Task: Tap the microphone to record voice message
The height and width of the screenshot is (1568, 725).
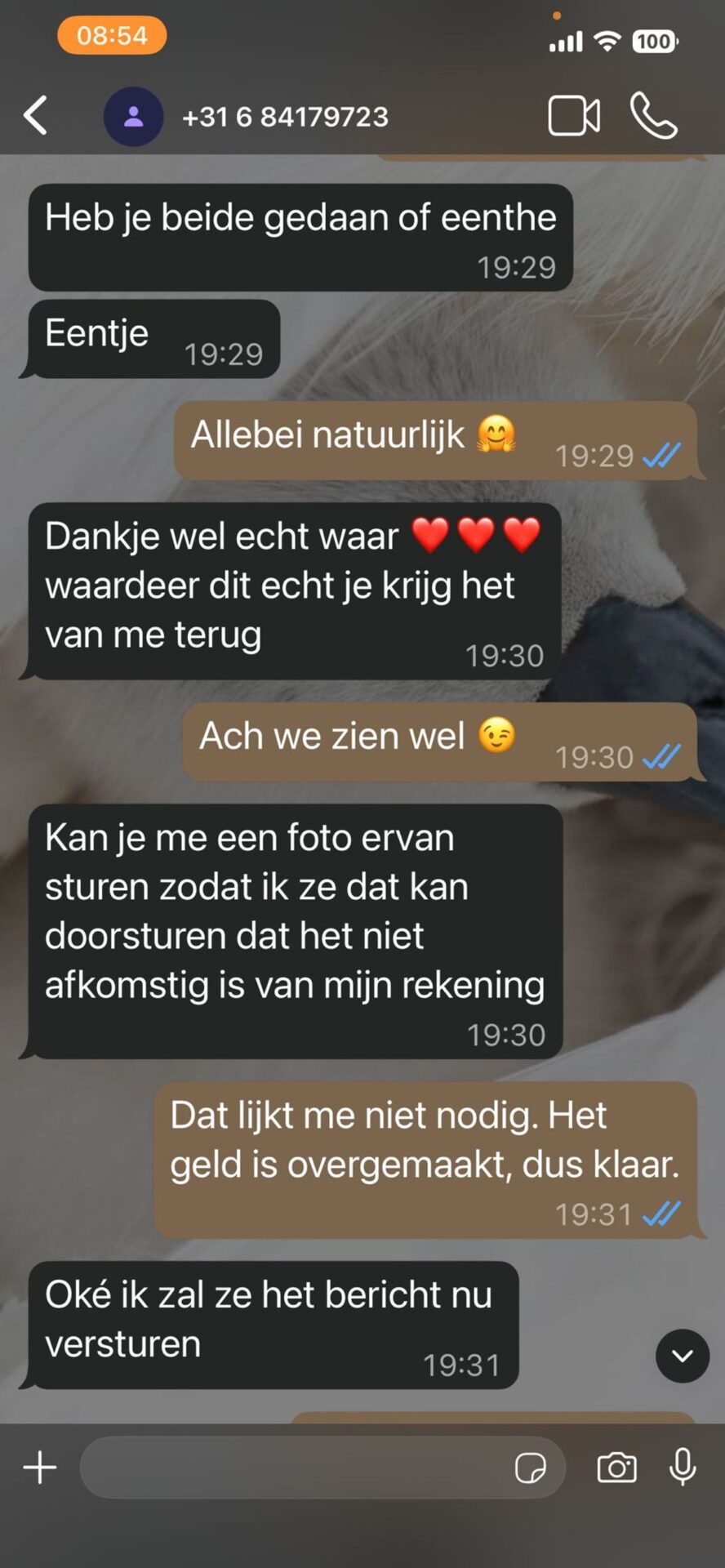Action: click(x=683, y=1468)
